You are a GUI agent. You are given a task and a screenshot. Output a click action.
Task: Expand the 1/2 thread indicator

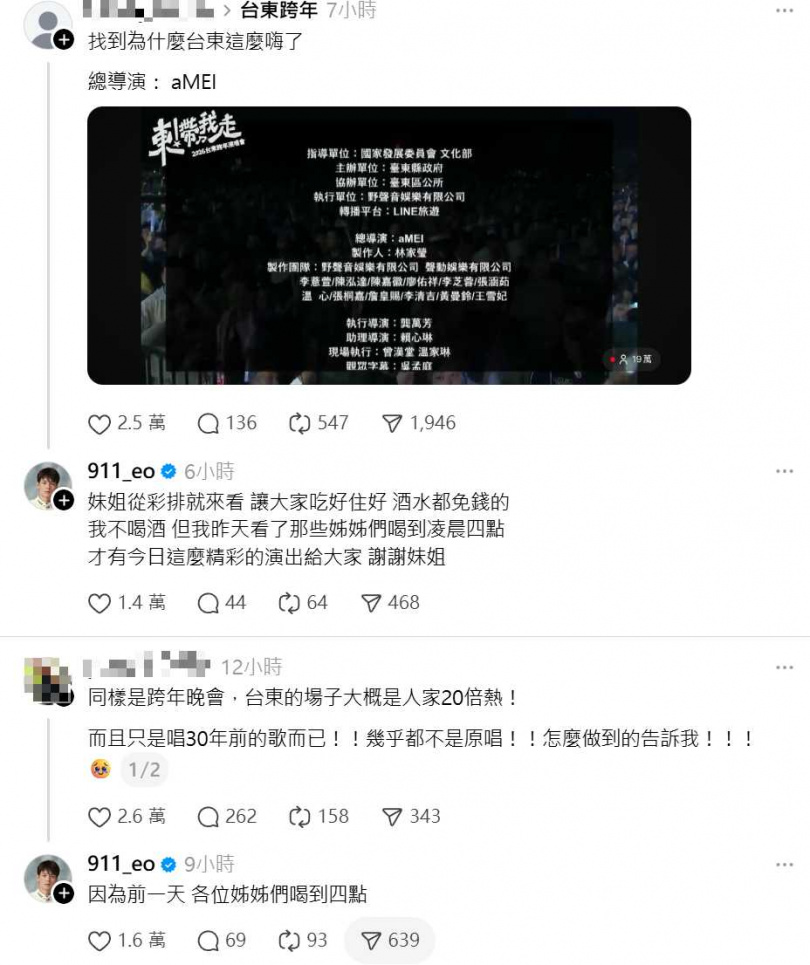click(x=145, y=769)
